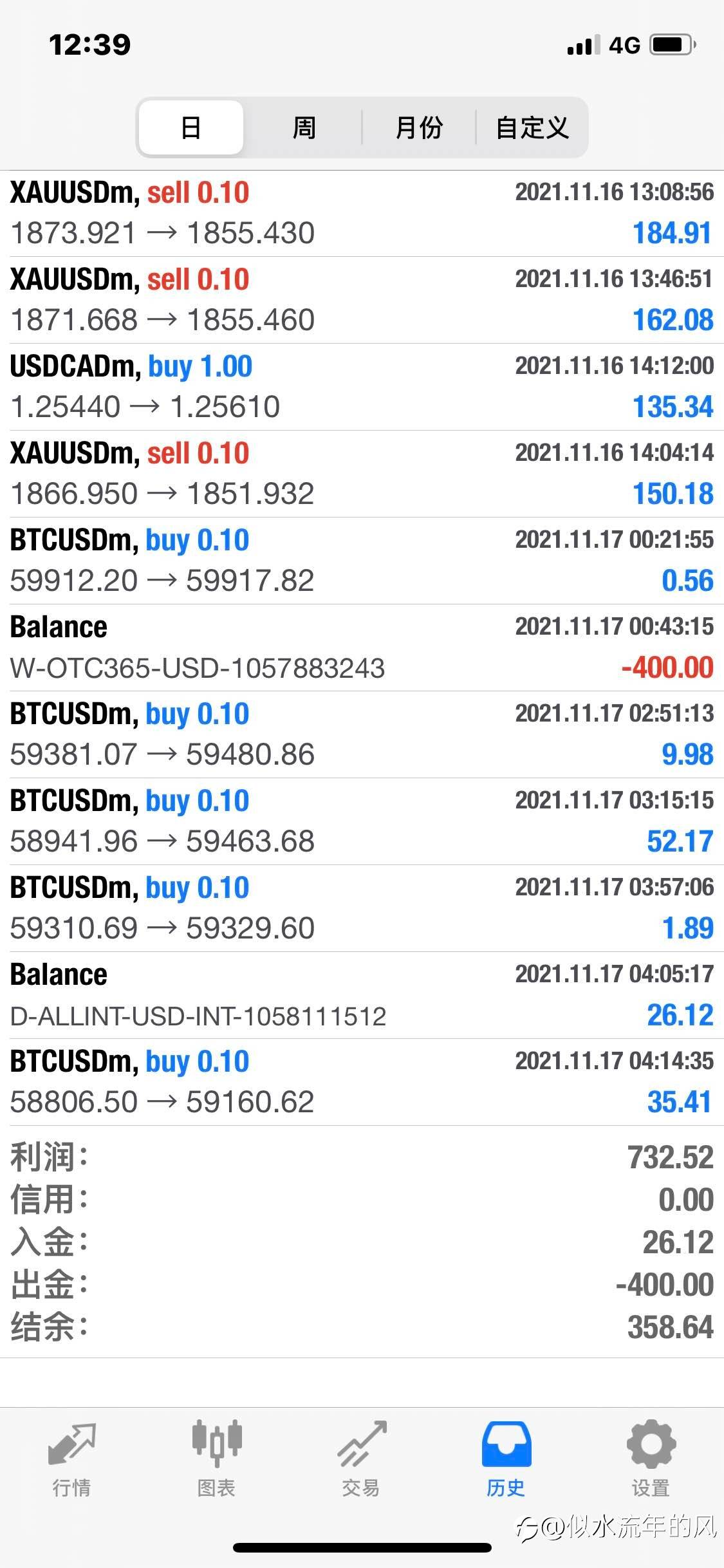Open the USDCADm buy 1.00 trade

click(x=362, y=387)
